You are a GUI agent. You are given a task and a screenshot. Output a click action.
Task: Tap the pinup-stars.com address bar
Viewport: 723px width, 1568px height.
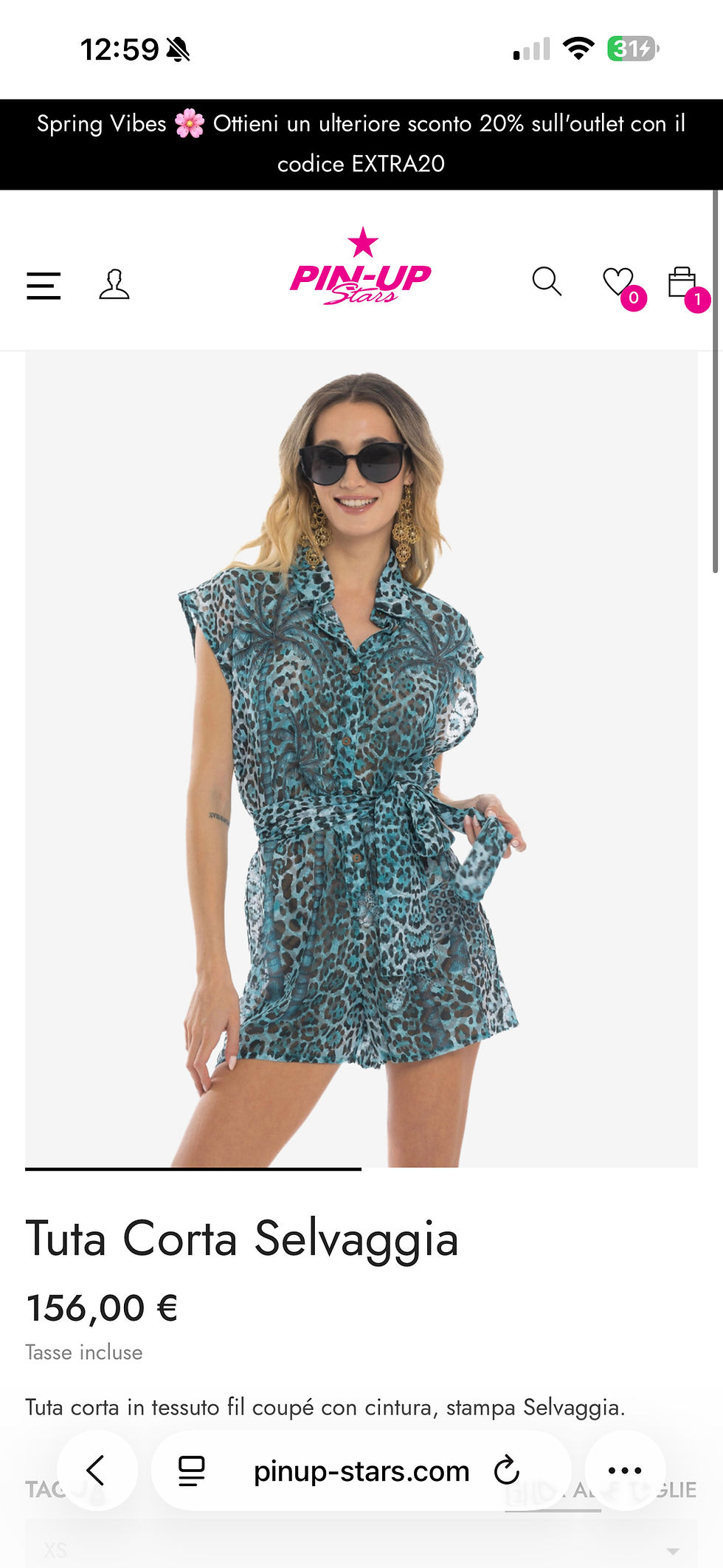(x=361, y=1471)
